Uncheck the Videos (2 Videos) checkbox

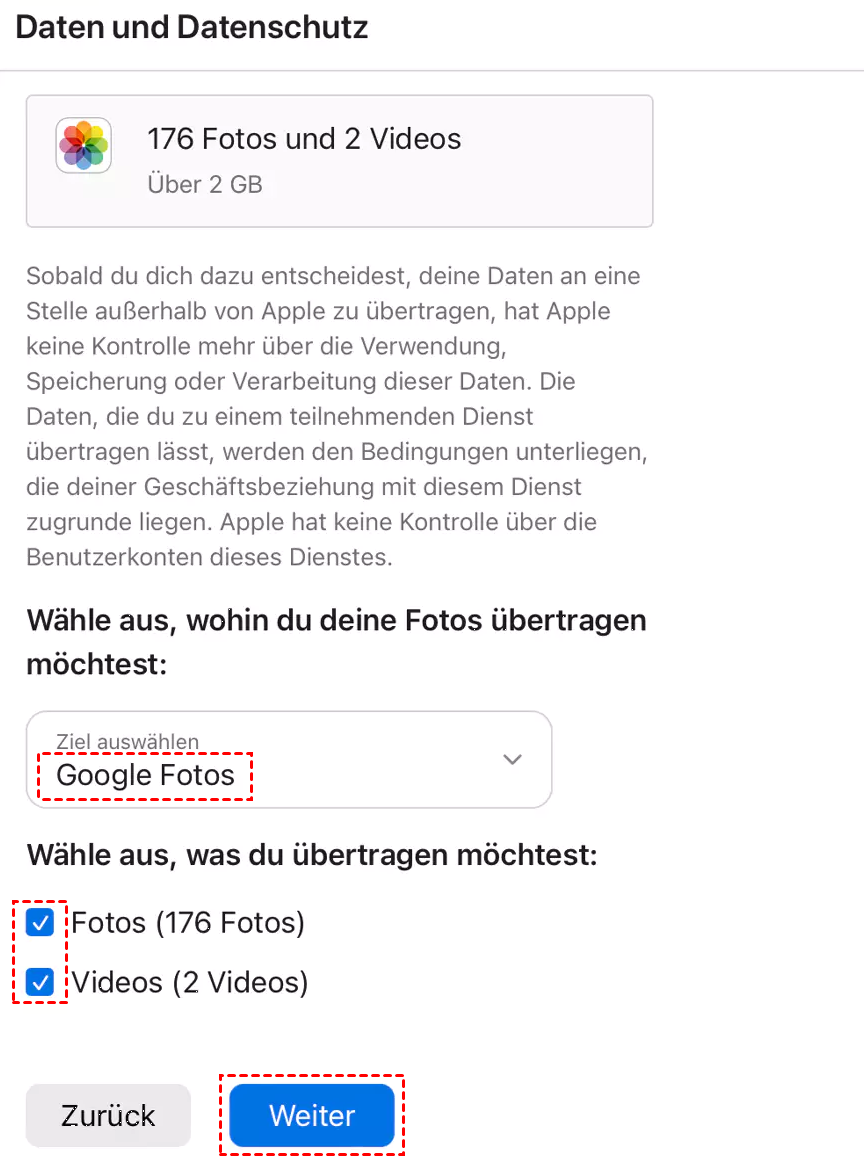point(40,983)
